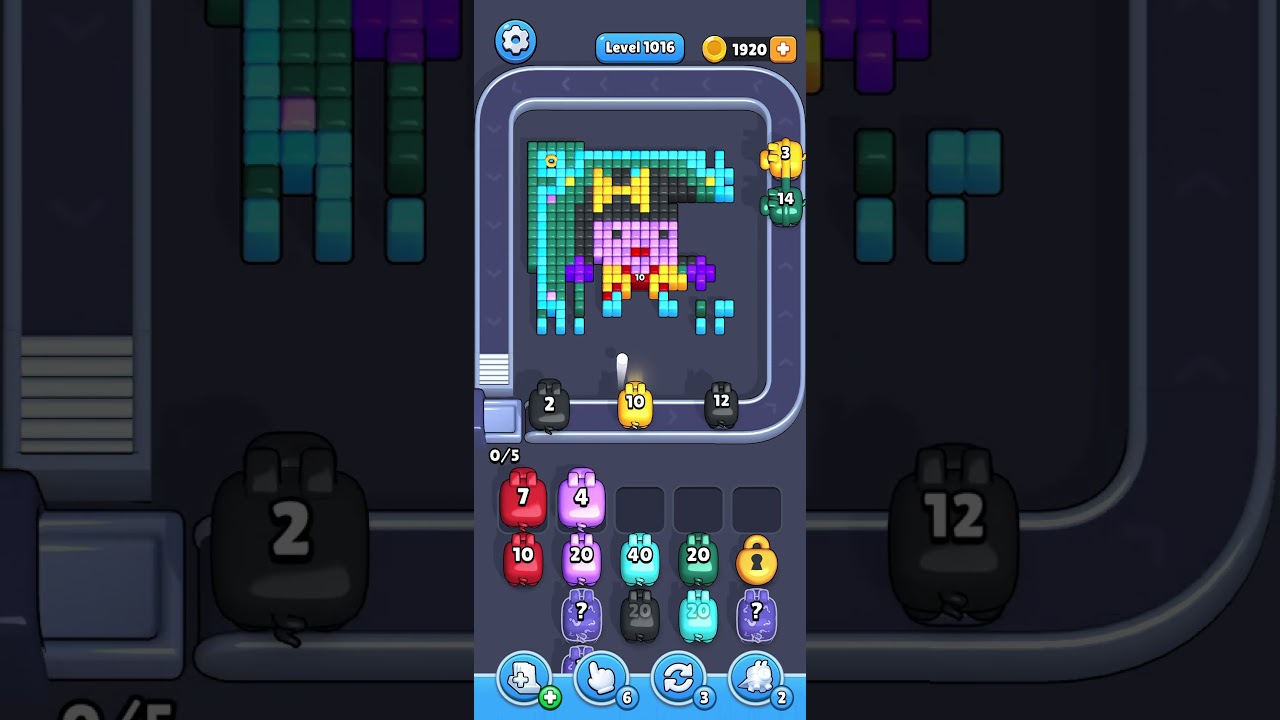Use the add-slot booster with green plus
The image size is (1280, 720).
pos(524,680)
